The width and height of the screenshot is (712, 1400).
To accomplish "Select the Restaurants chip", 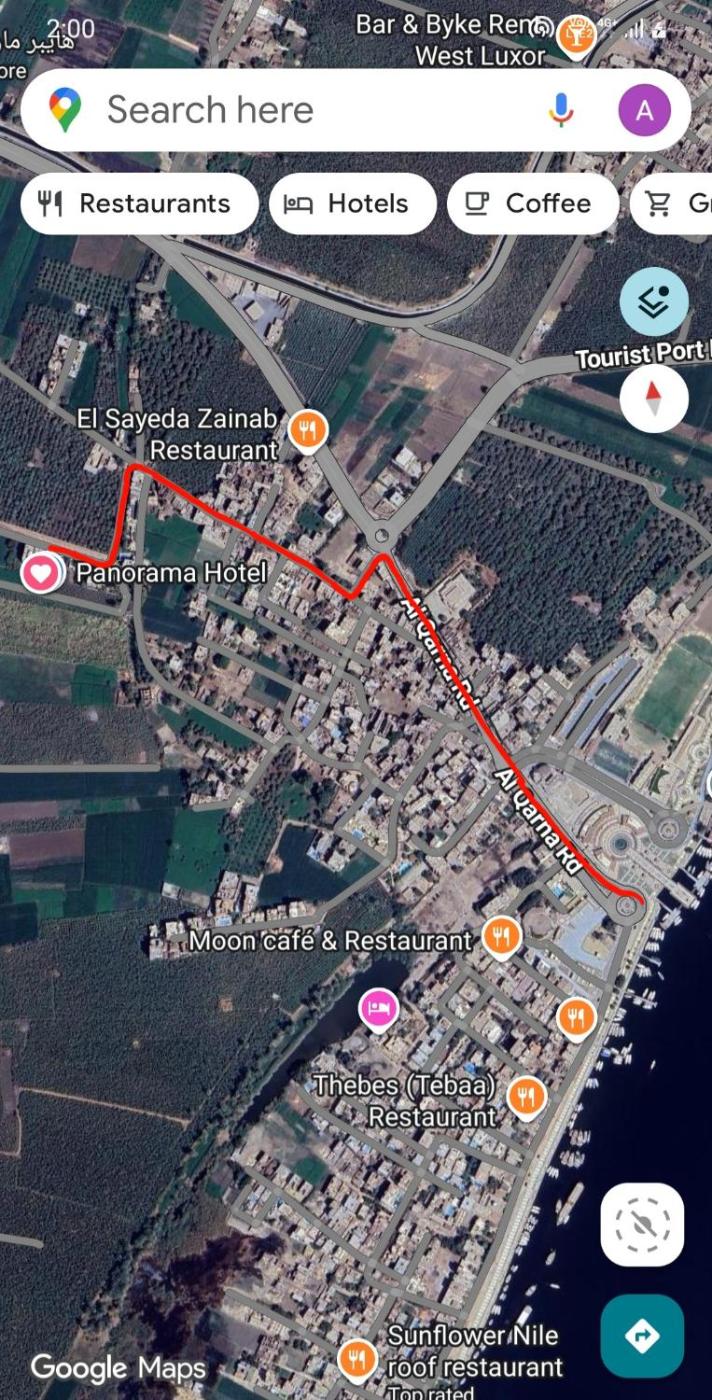I will click(138, 204).
